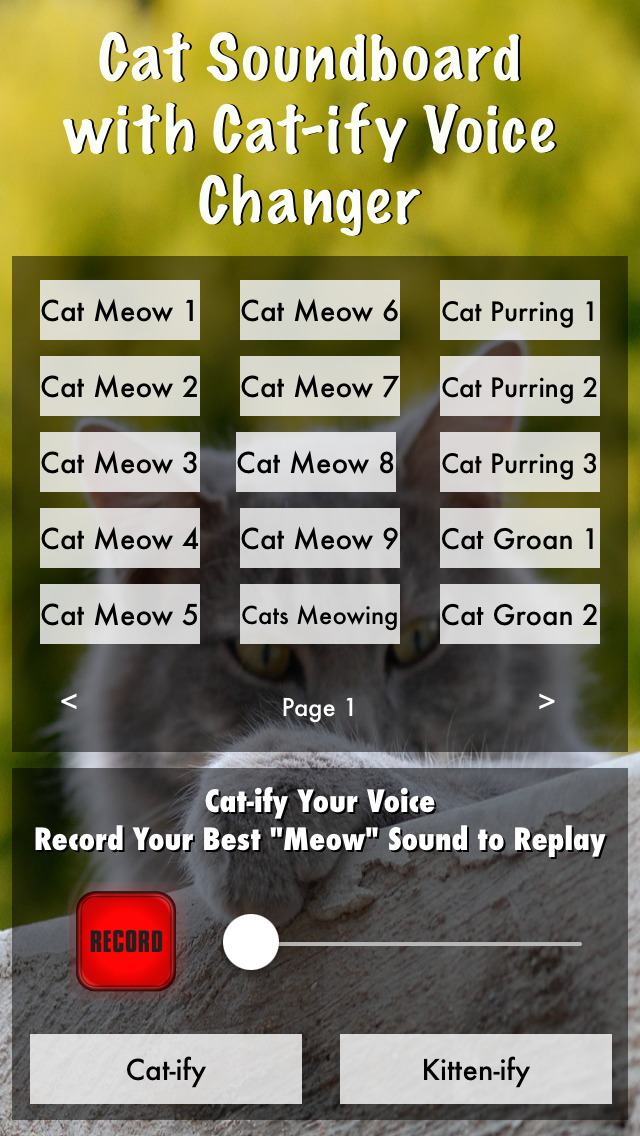Play the Cat Meow 7 sound
The height and width of the screenshot is (1136, 640).
tap(320, 386)
